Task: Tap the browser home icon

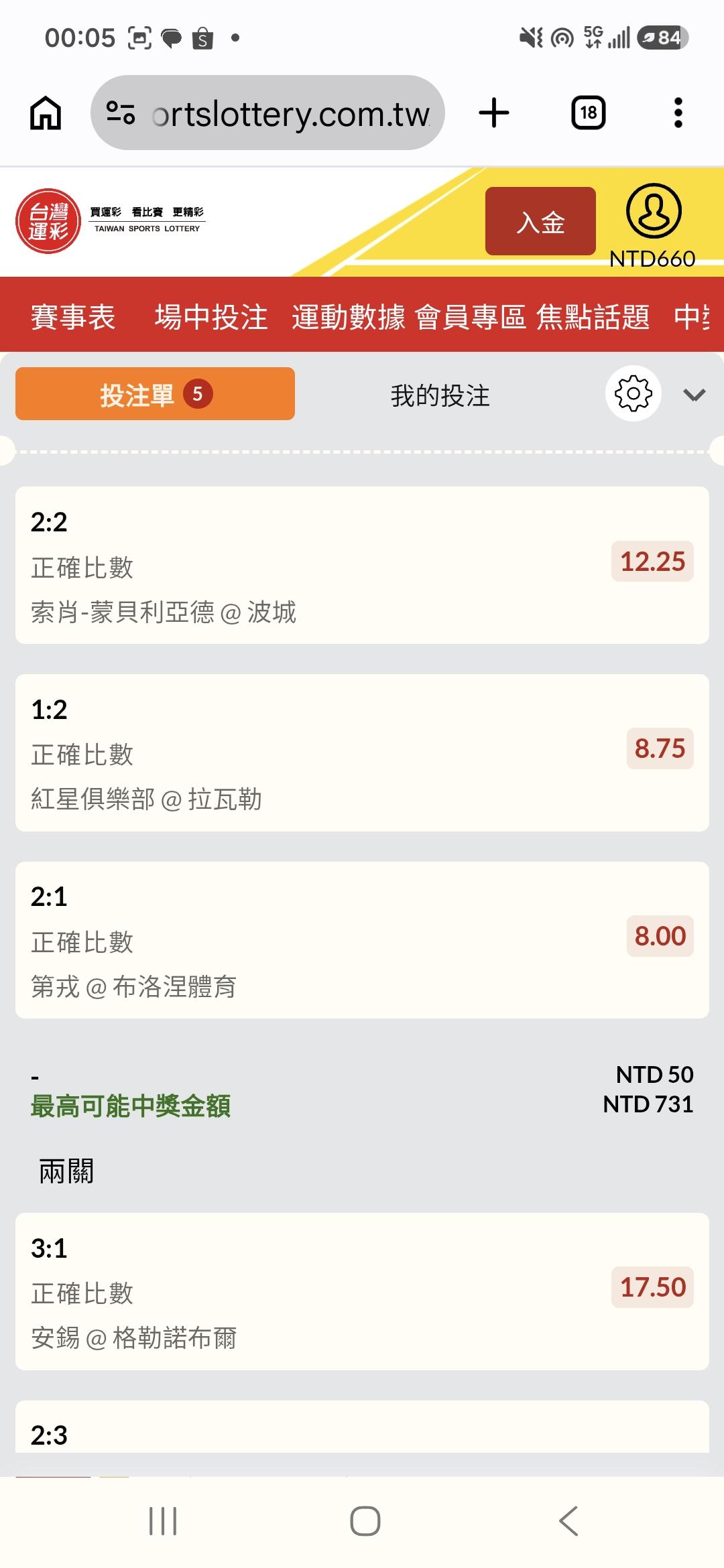Action: pos(46,113)
